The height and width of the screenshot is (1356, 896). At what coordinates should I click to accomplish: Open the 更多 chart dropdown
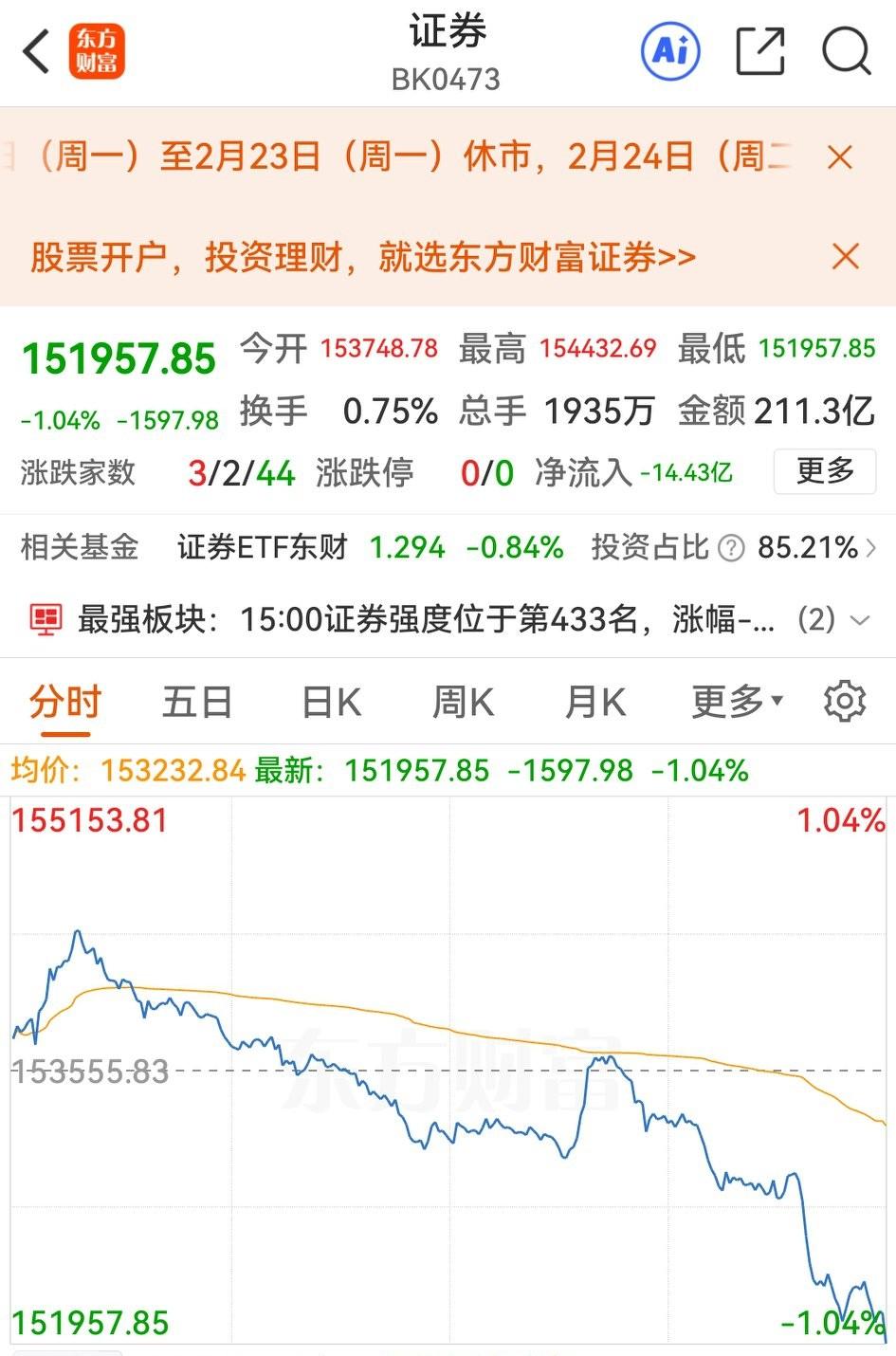point(736,702)
